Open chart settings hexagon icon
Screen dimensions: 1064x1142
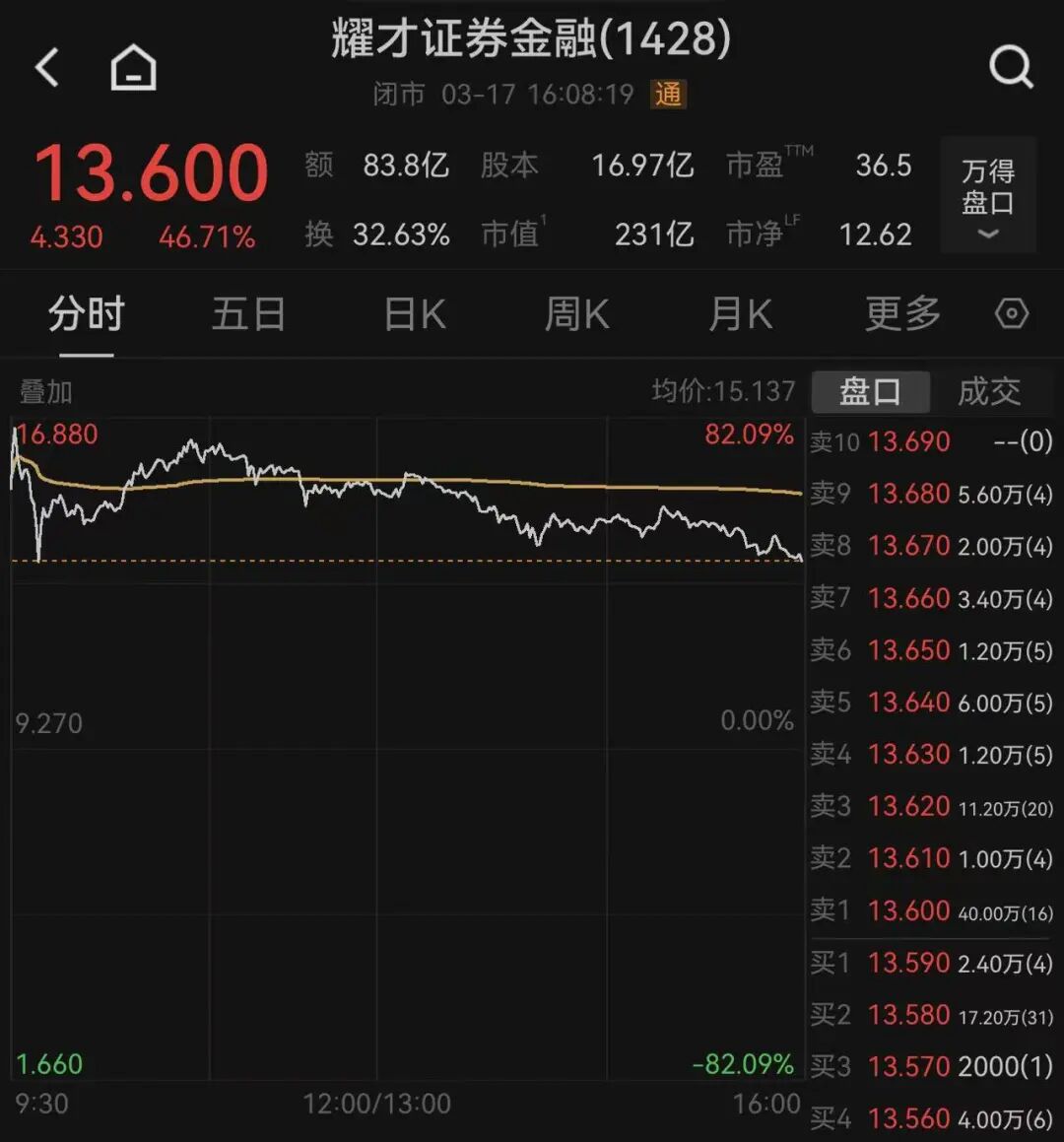1012,314
